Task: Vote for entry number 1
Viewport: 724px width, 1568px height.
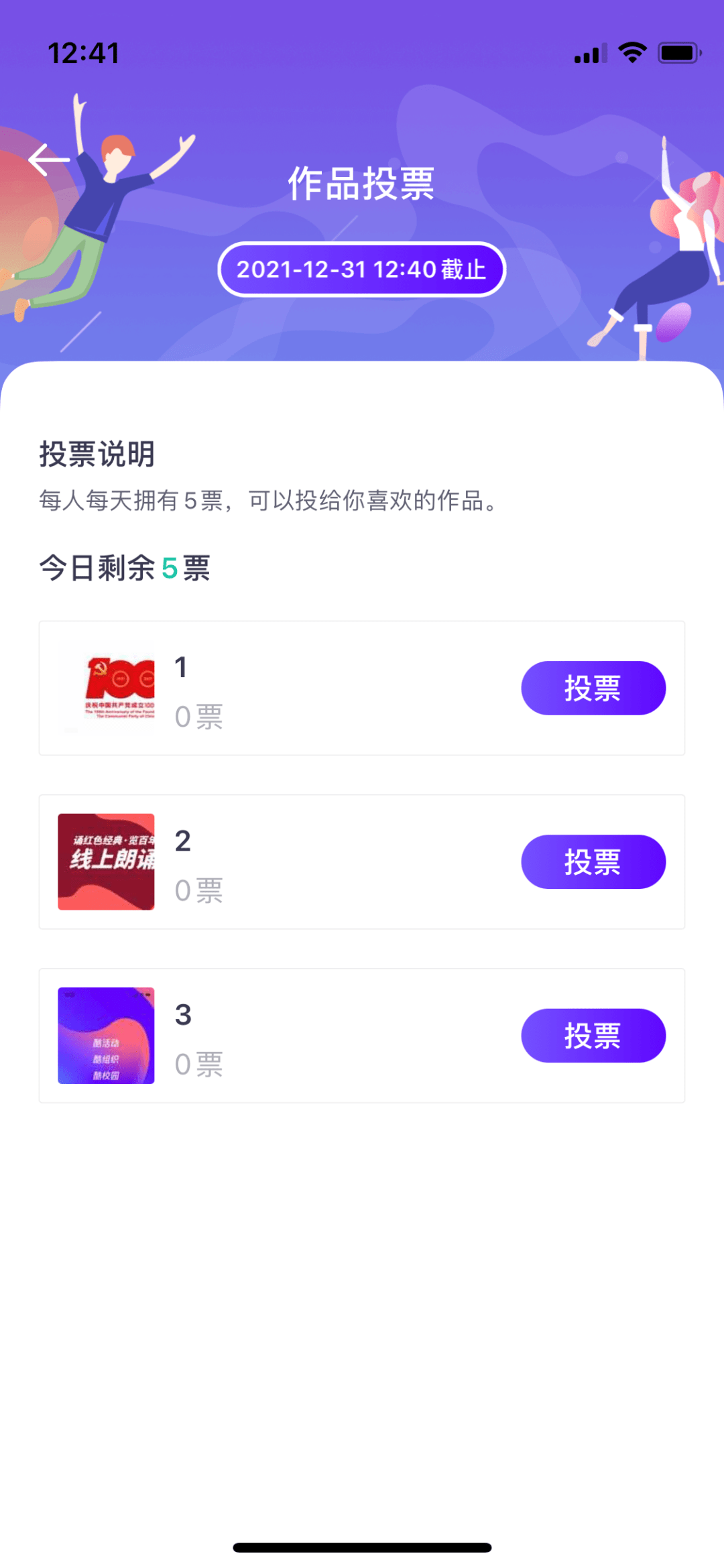Action: pos(593,688)
